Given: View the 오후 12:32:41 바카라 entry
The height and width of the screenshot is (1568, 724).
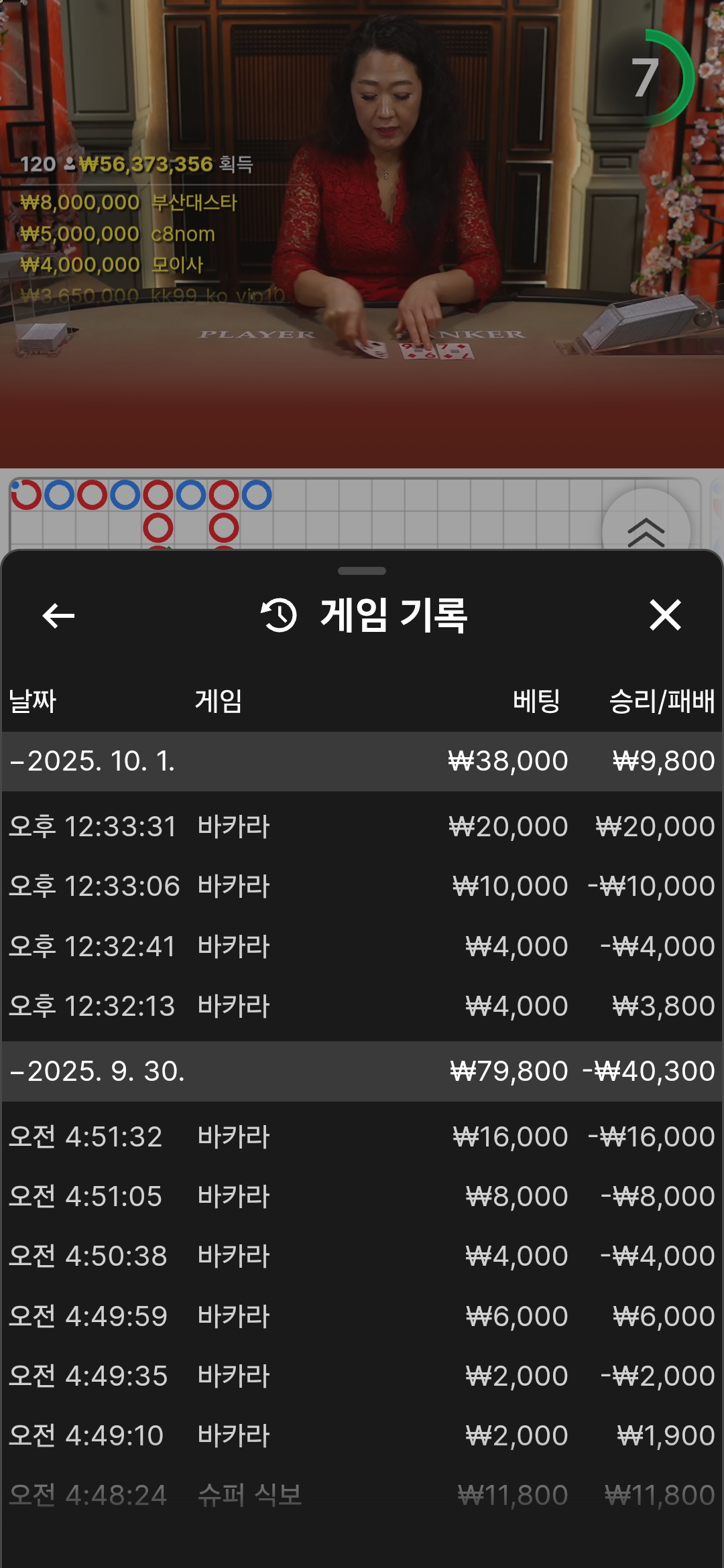Looking at the screenshot, I should (362, 946).
